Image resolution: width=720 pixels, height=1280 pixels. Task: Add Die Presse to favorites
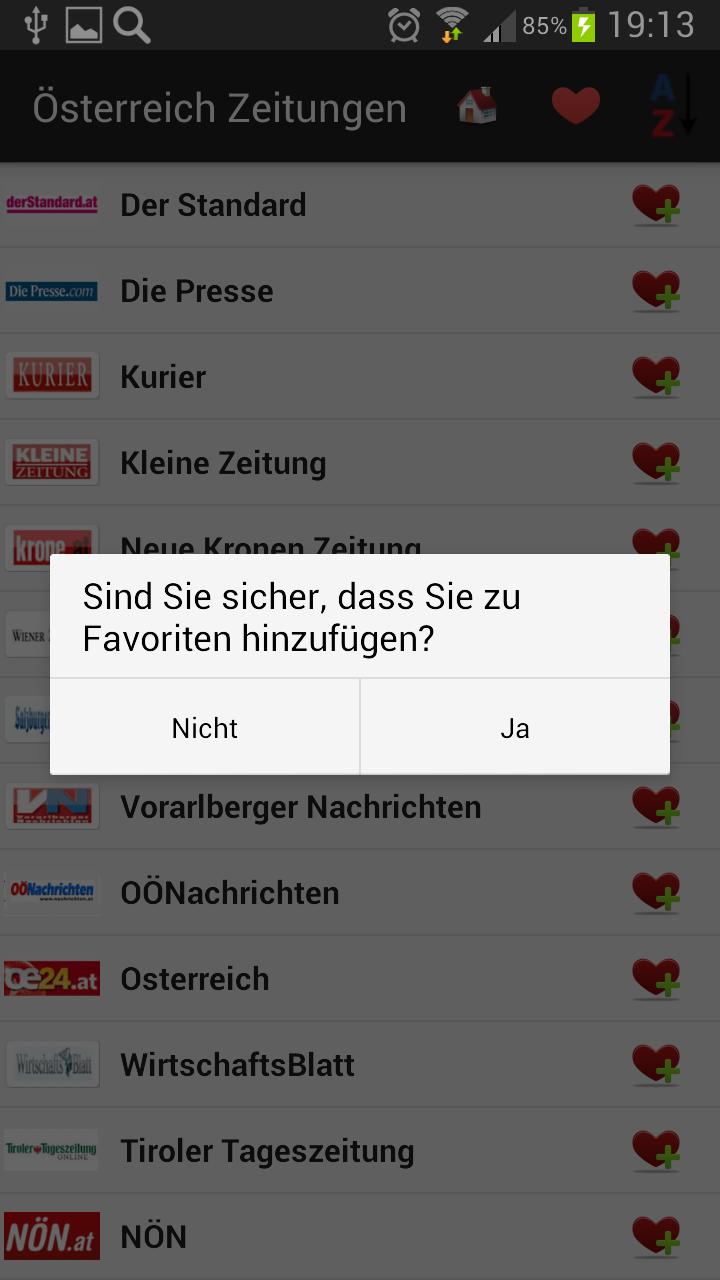click(x=657, y=290)
